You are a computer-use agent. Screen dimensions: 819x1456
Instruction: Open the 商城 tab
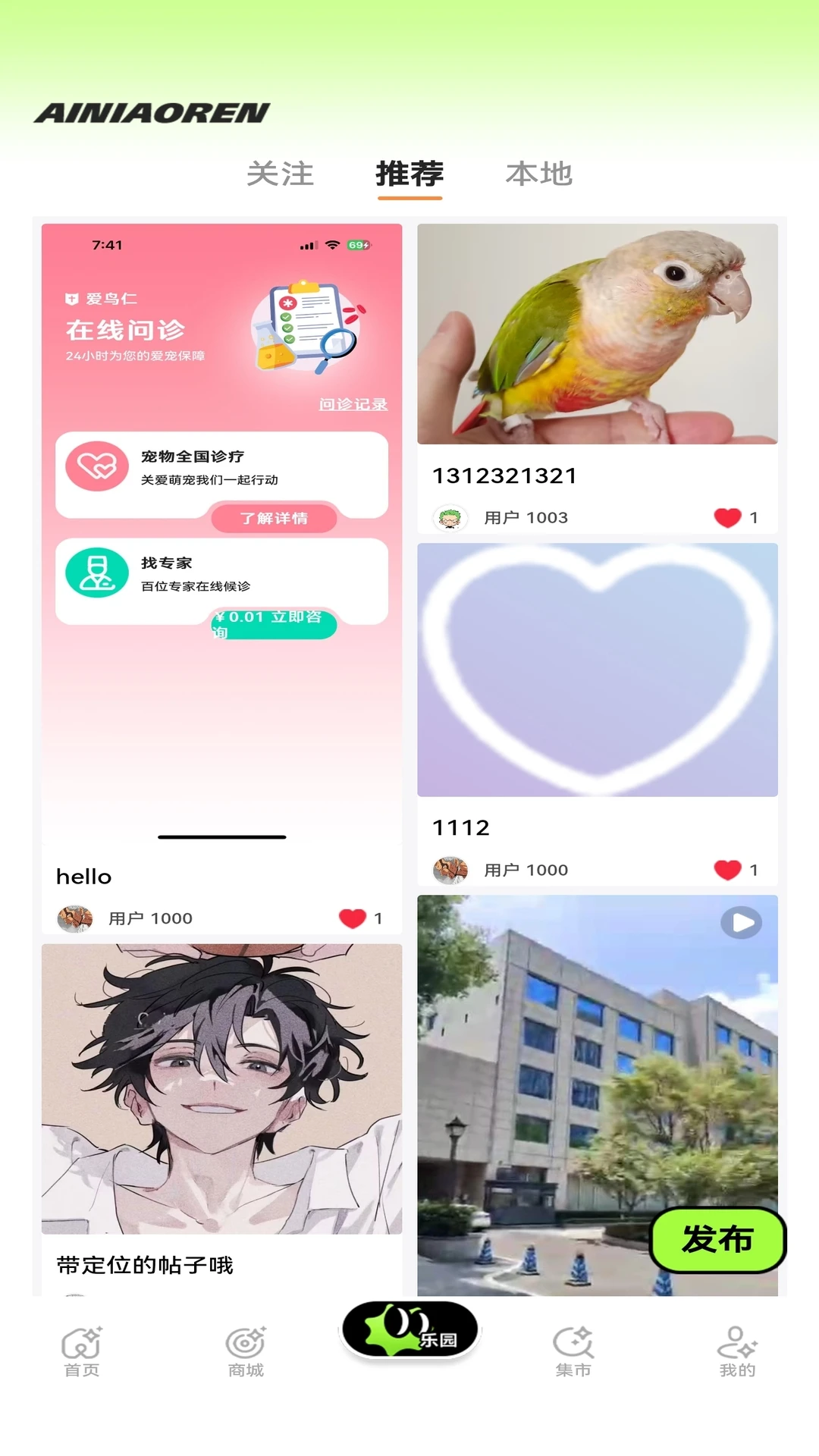coord(246,1351)
